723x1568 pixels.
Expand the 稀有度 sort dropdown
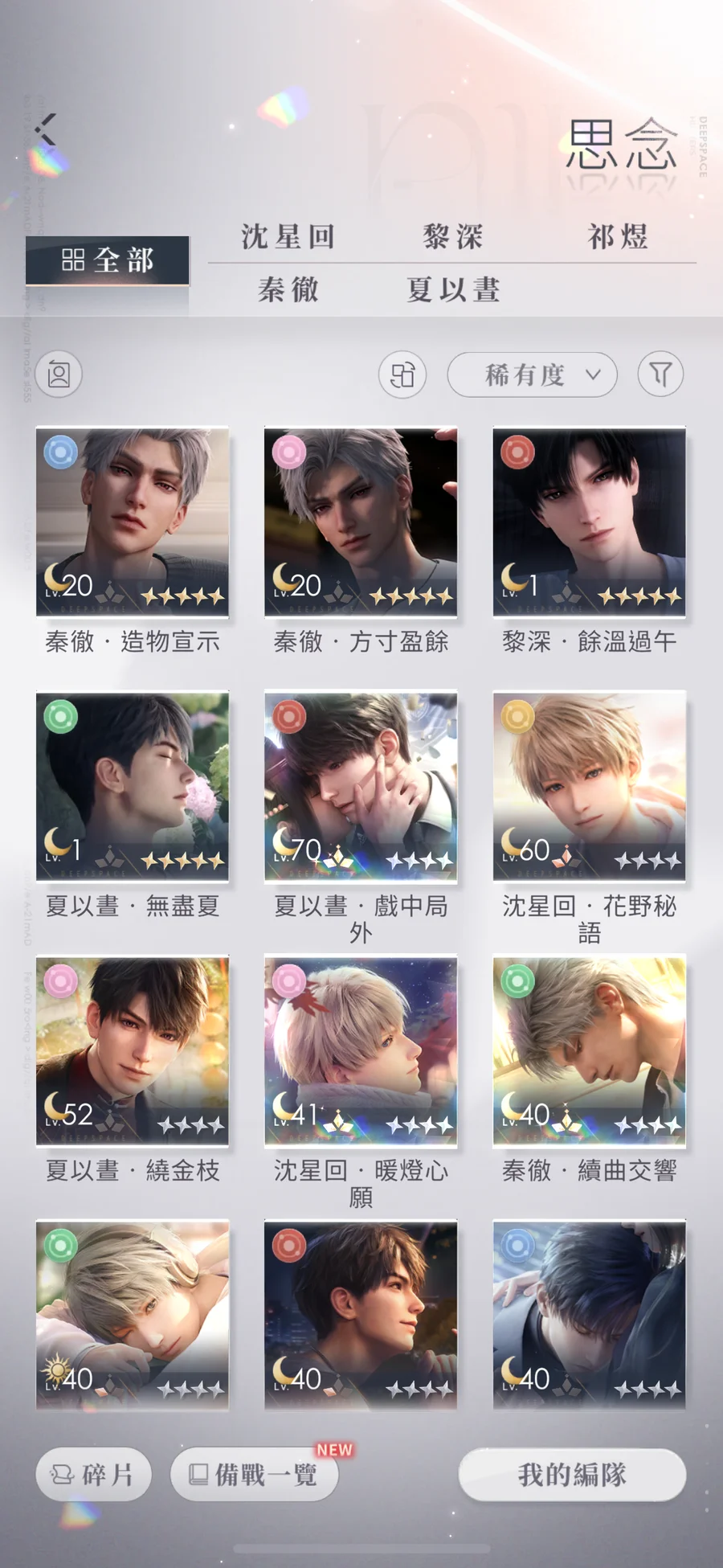(x=532, y=375)
